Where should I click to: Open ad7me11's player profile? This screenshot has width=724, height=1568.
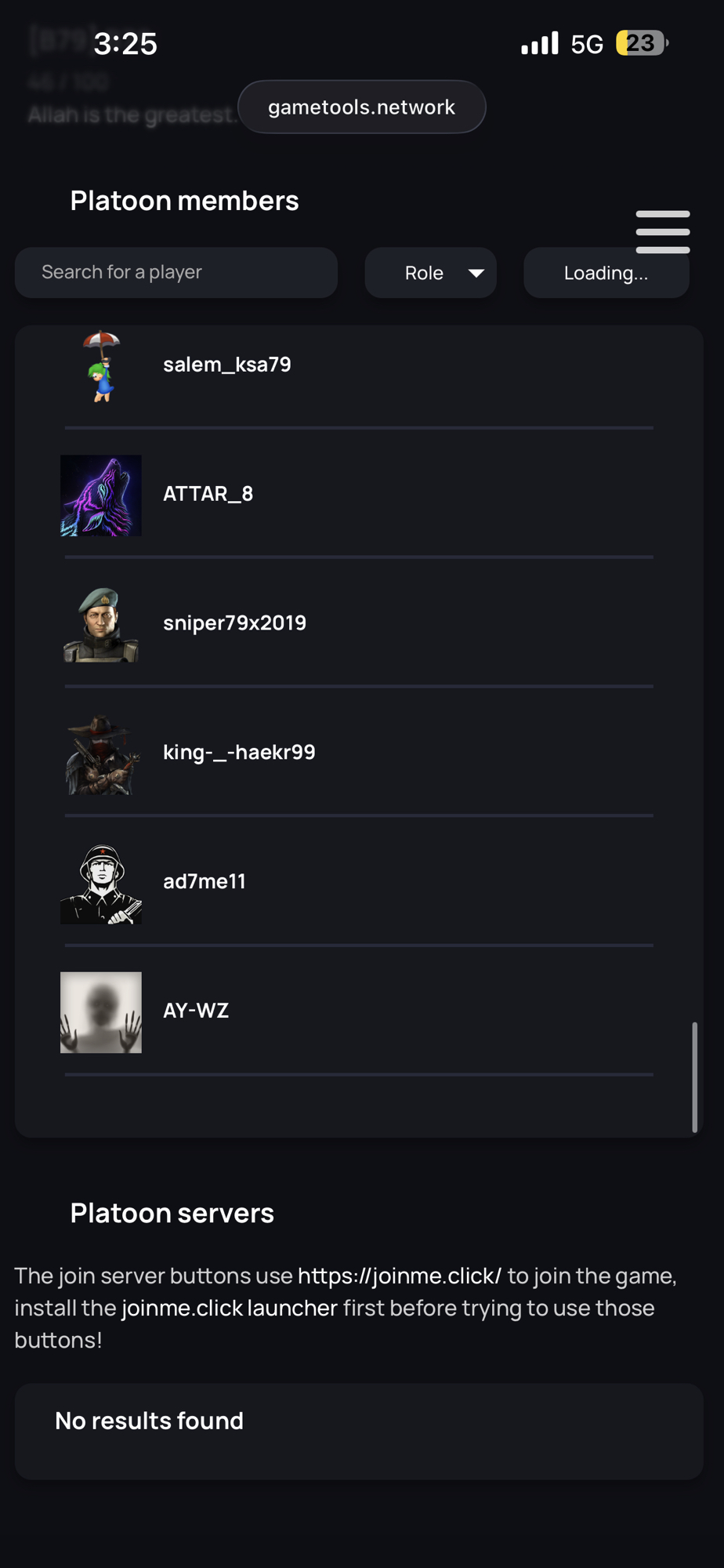(204, 881)
